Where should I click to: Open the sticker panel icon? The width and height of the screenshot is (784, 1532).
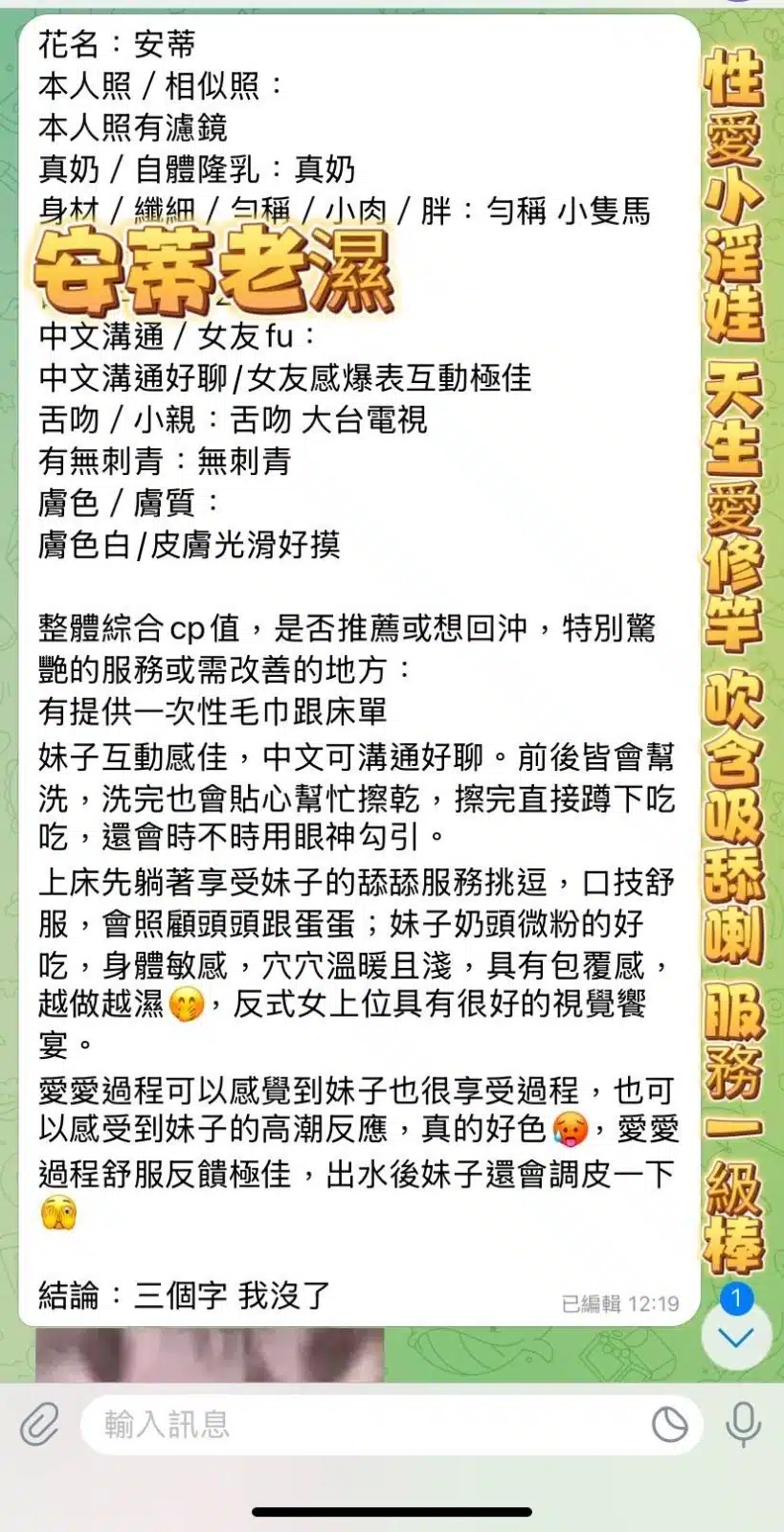[x=669, y=1425]
